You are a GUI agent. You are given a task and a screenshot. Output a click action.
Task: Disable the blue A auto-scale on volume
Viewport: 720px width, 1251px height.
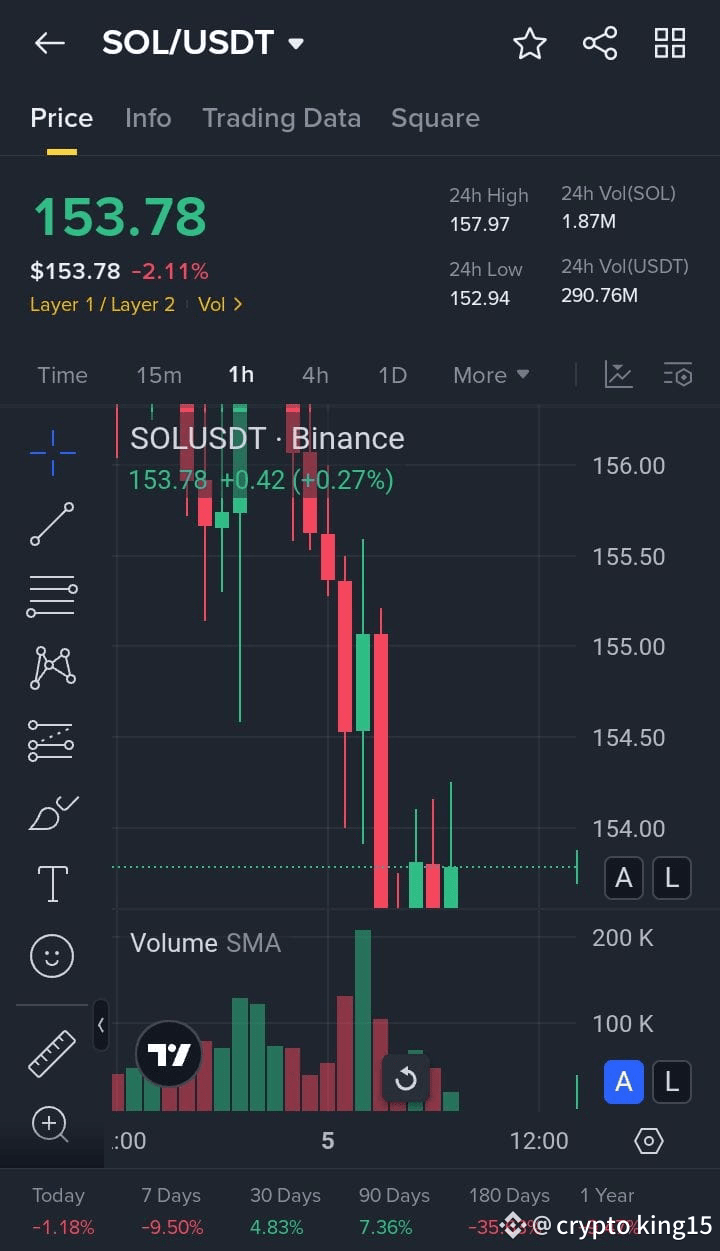click(623, 1082)
